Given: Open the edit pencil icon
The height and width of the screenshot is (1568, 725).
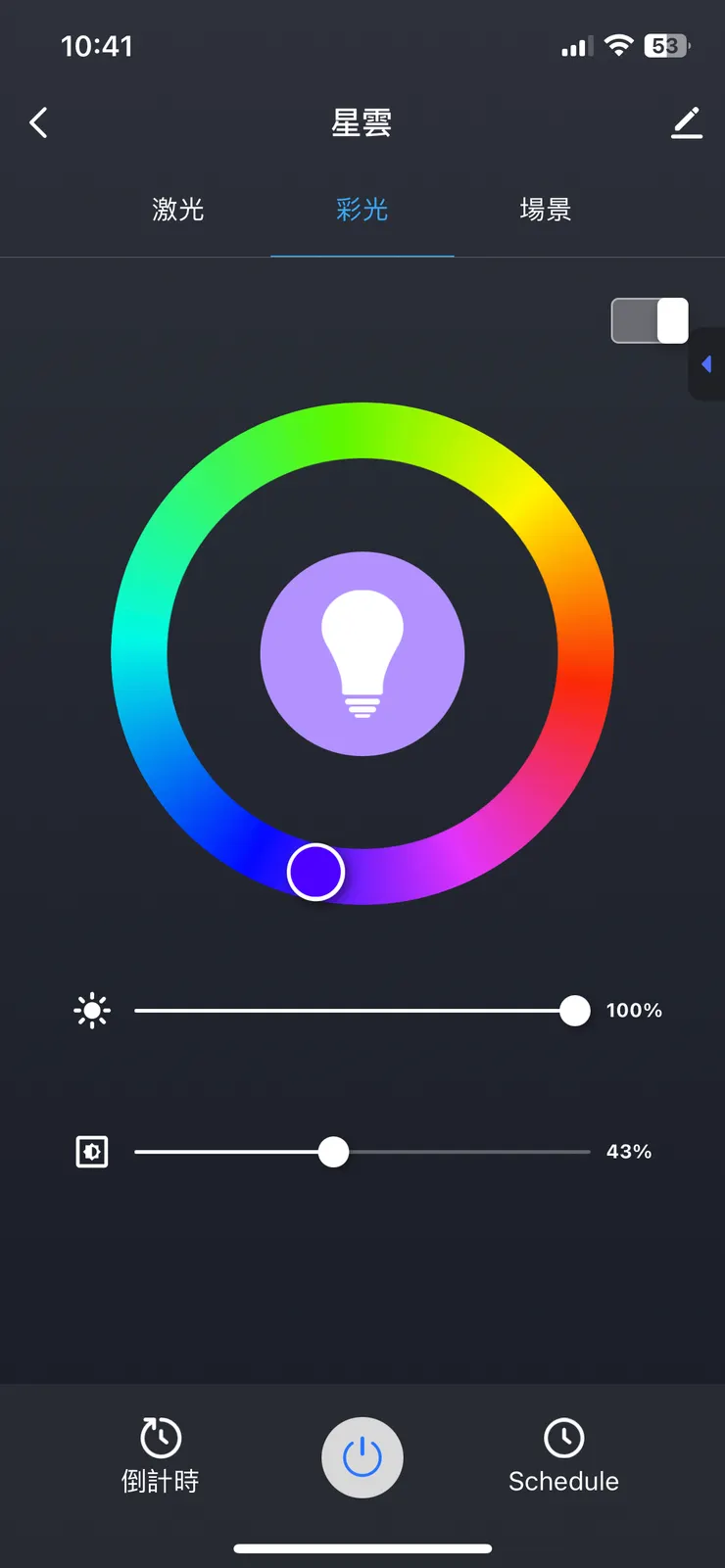Looking at the screenshot, I should pyautogui.click(x=687, y=123).
